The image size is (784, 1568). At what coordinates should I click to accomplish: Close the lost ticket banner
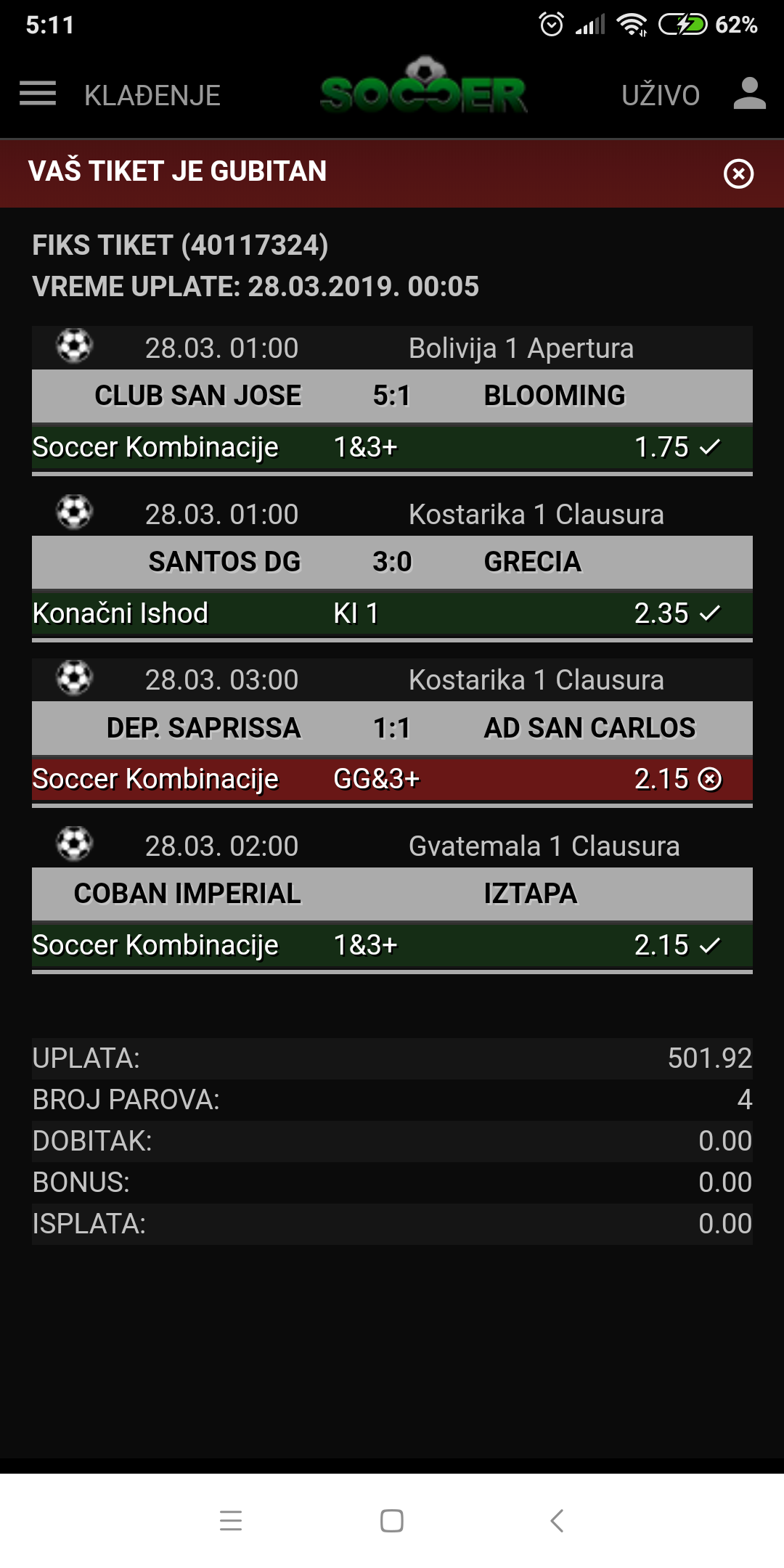point(738,173)
